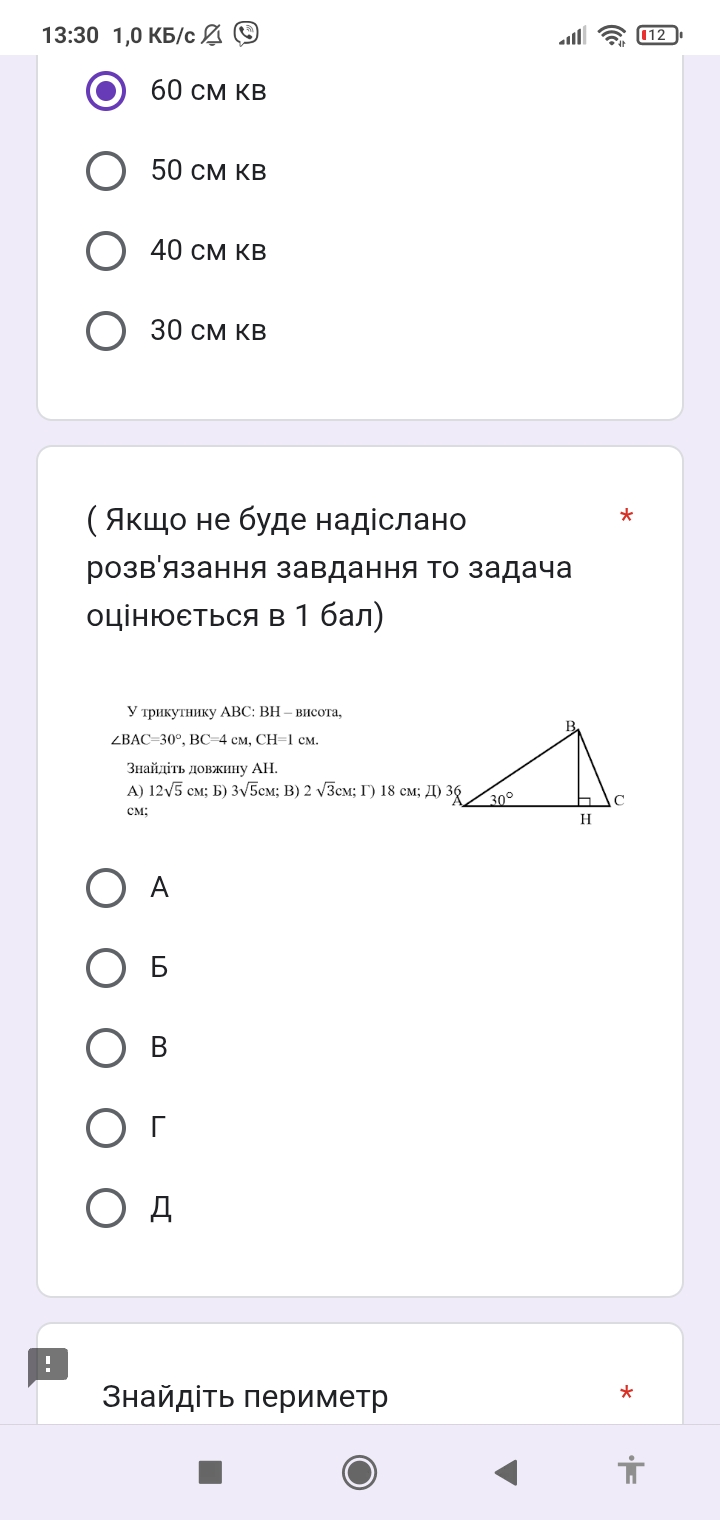Select answer Д for the triangle problem
Screen dimensions: 720x1520
(106, 1208)
